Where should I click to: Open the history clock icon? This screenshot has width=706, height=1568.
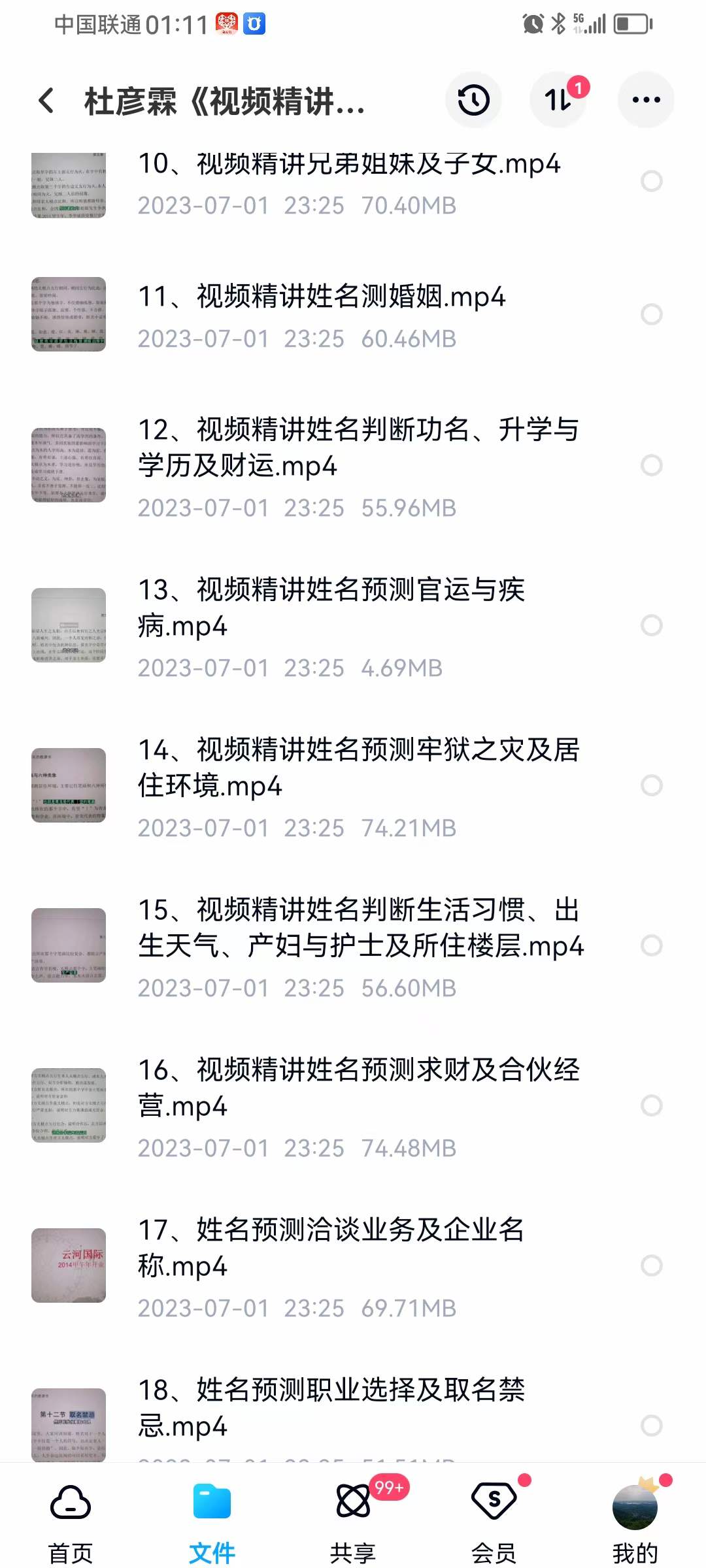point(473,100)
